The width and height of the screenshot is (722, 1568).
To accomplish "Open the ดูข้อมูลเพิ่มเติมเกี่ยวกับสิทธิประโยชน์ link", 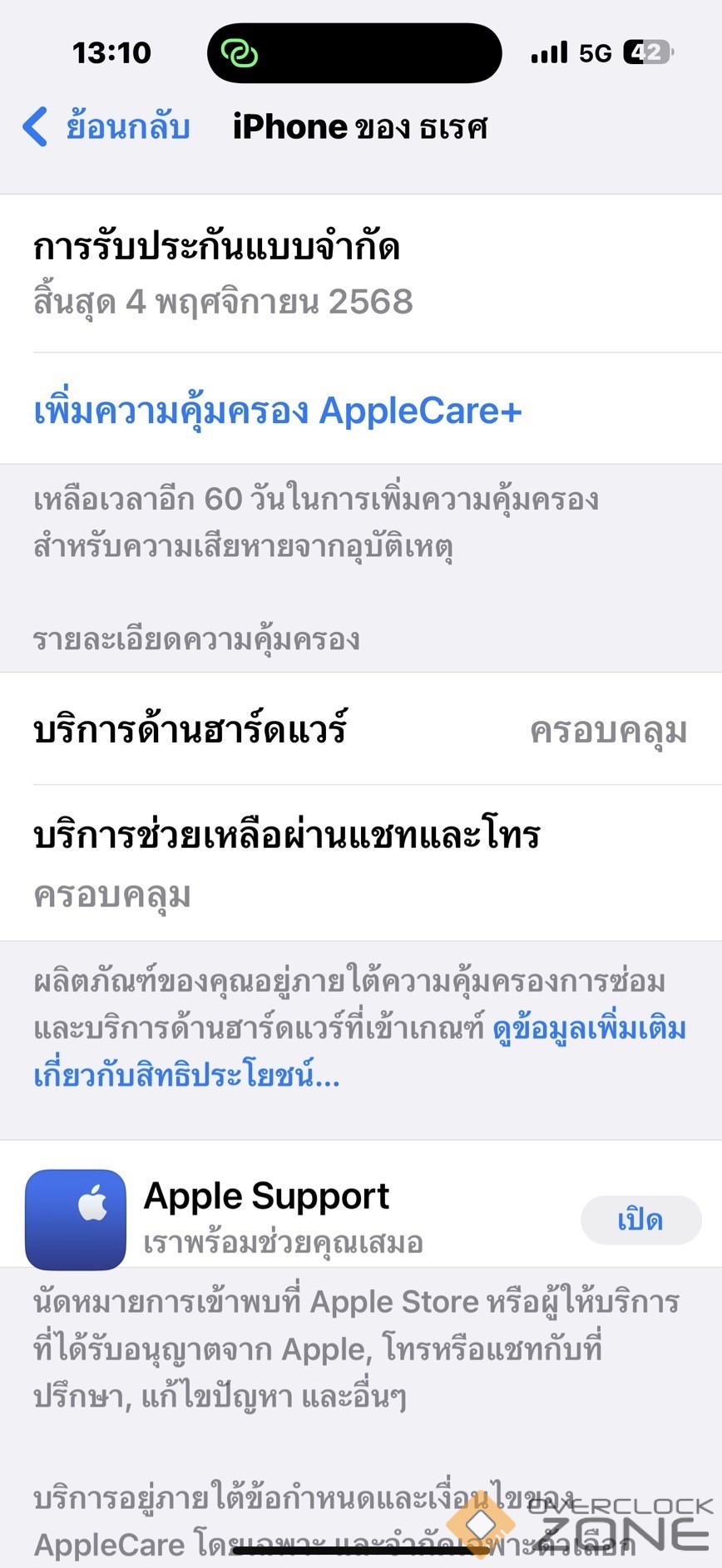I will tap(588, 1029).
